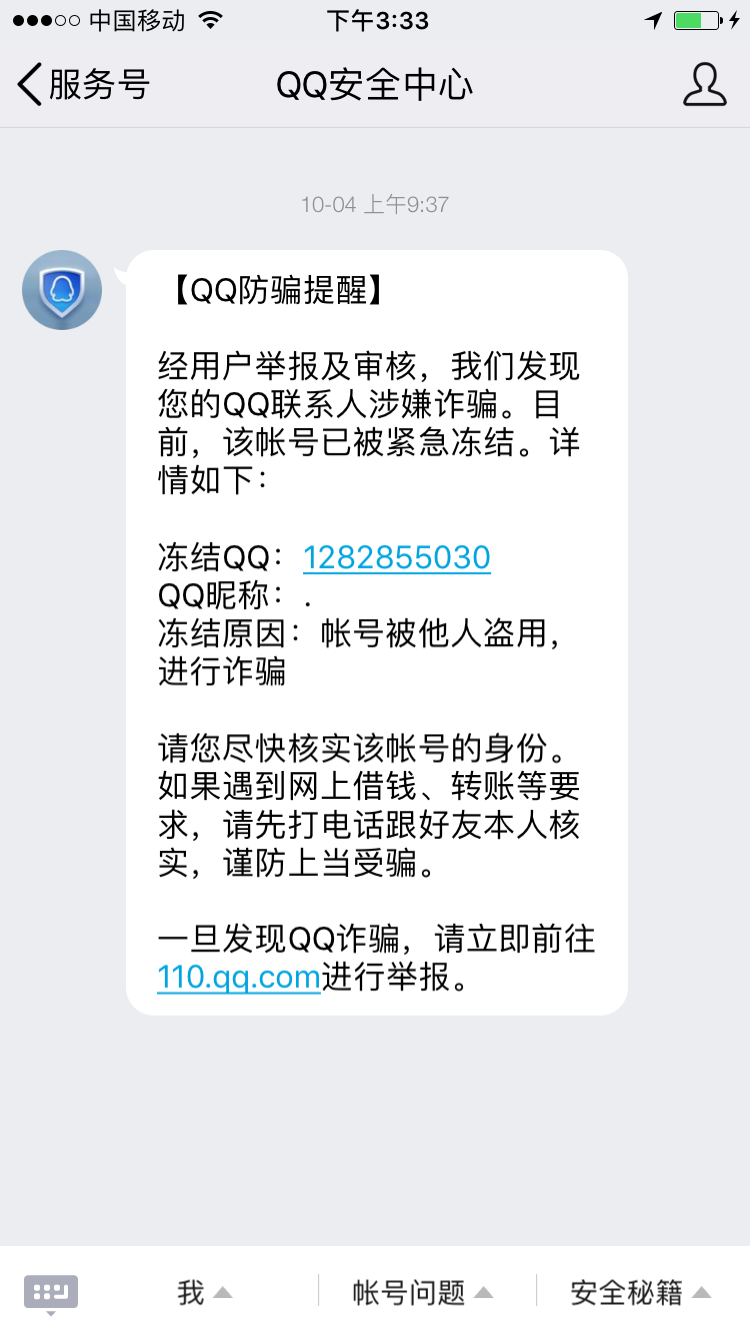Go back to 服务号 list

pyautogui.click(x=83, y=84)
